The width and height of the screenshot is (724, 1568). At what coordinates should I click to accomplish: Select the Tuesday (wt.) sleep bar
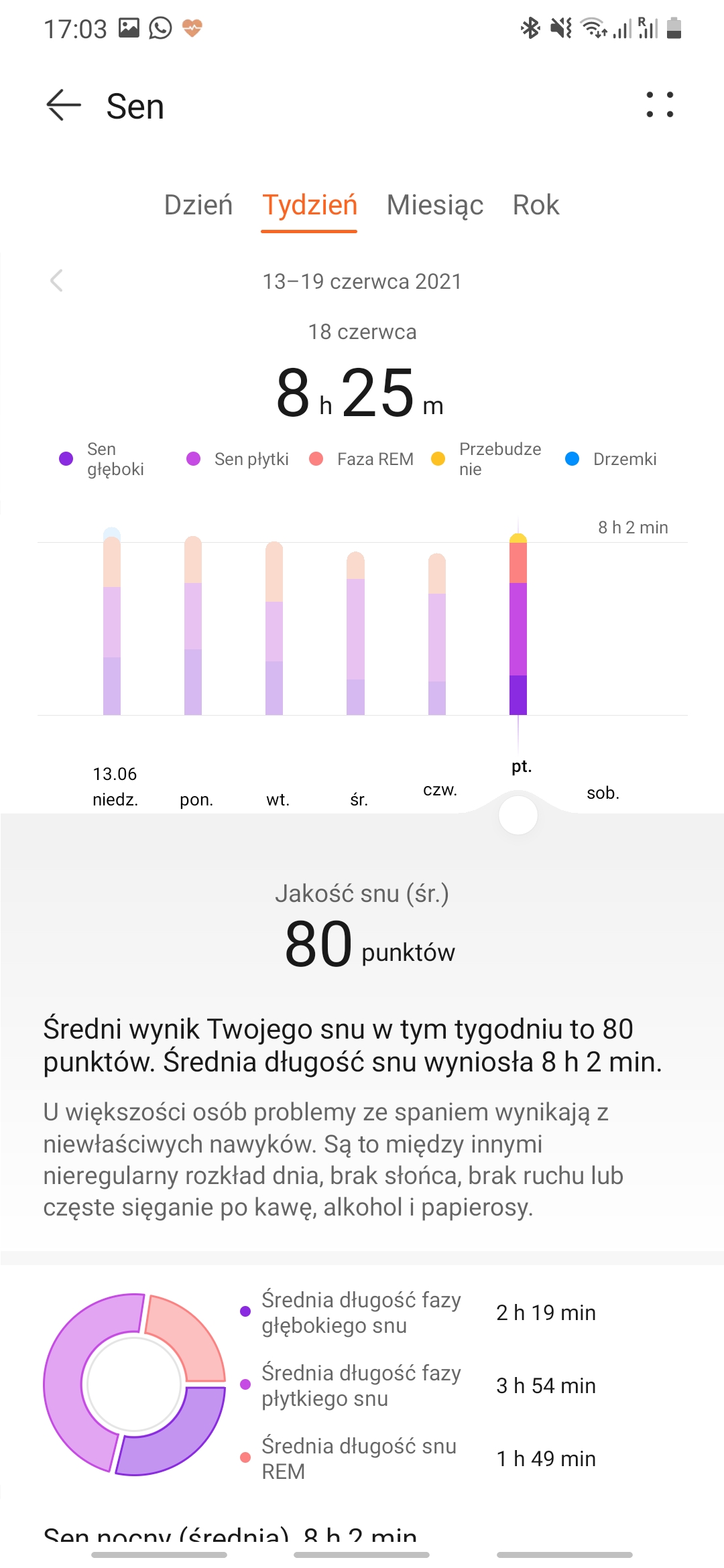coord(274,630)
